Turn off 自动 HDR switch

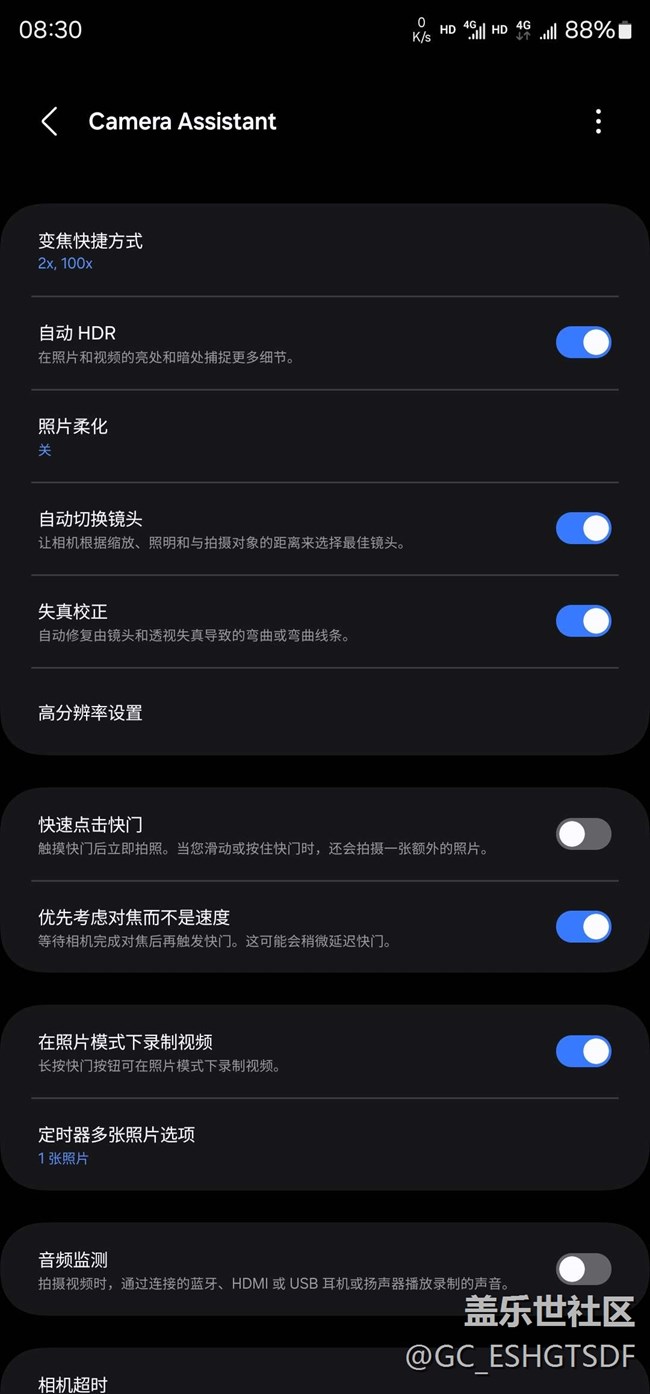tap(583, 343)
